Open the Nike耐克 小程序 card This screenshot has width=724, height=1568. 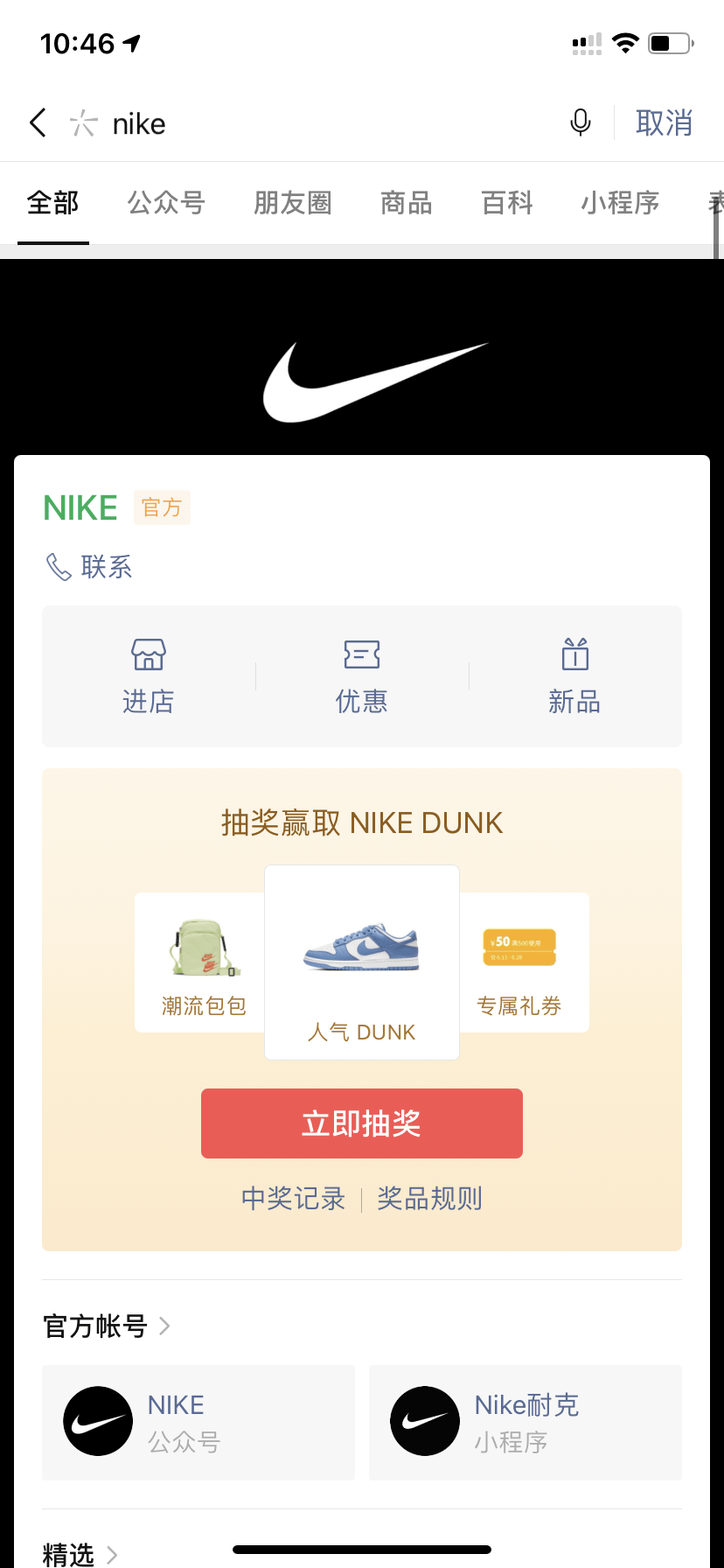(x=525, y=1423)
